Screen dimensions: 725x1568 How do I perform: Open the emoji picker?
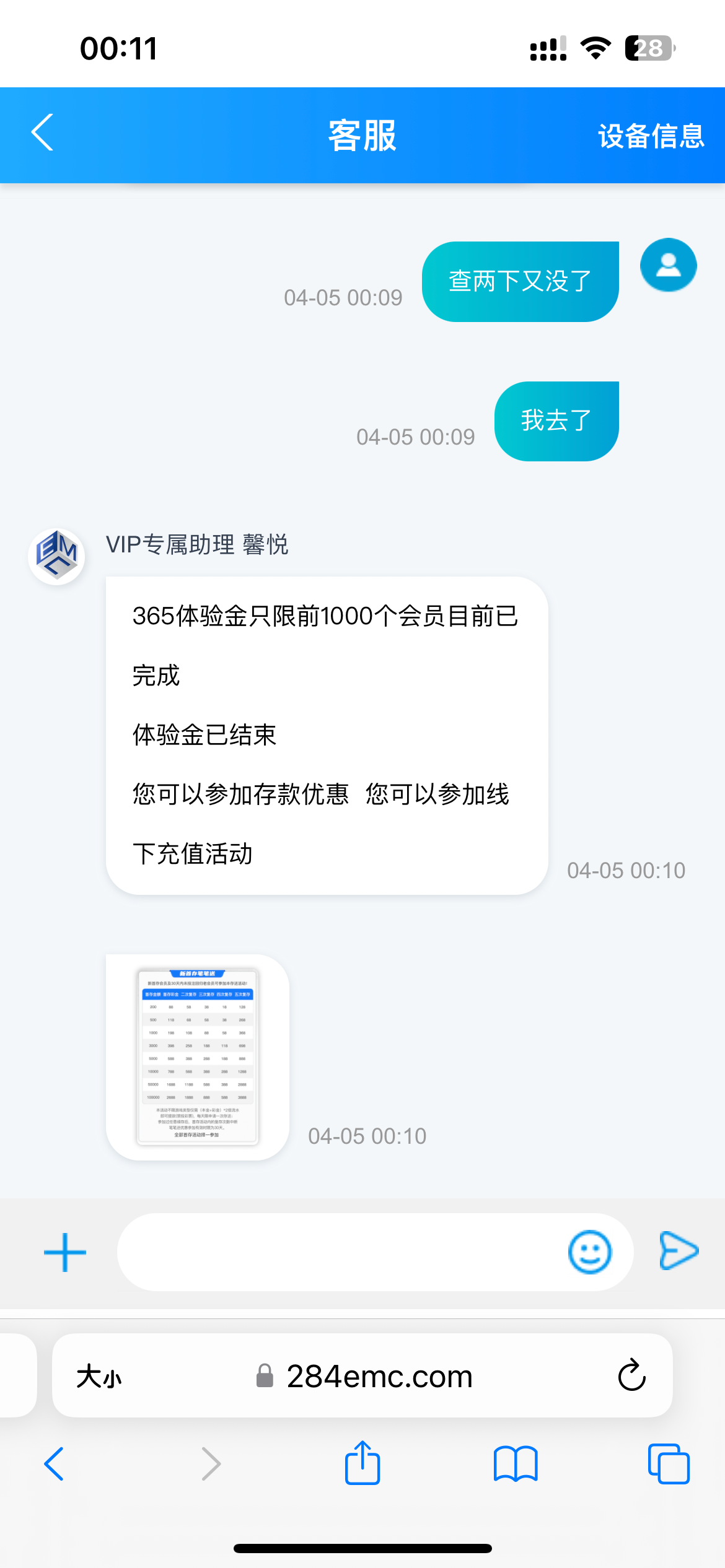click(x=589, y=1252)
